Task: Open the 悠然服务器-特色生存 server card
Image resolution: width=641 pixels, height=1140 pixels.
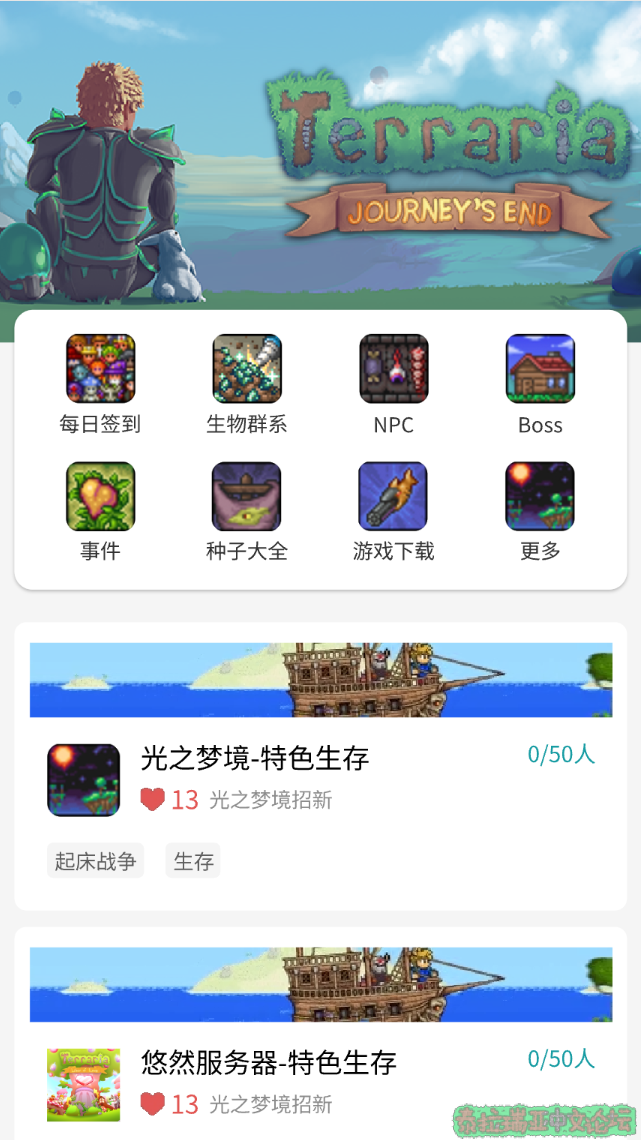Action: (320, 1033)
